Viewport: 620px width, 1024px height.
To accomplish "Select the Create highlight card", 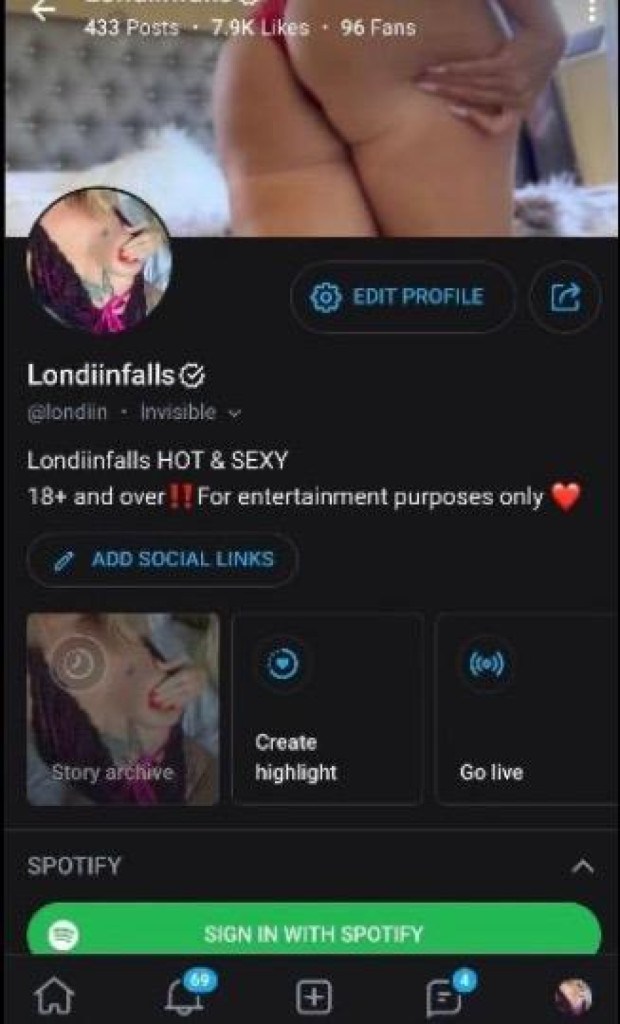I will pos(327,709).
